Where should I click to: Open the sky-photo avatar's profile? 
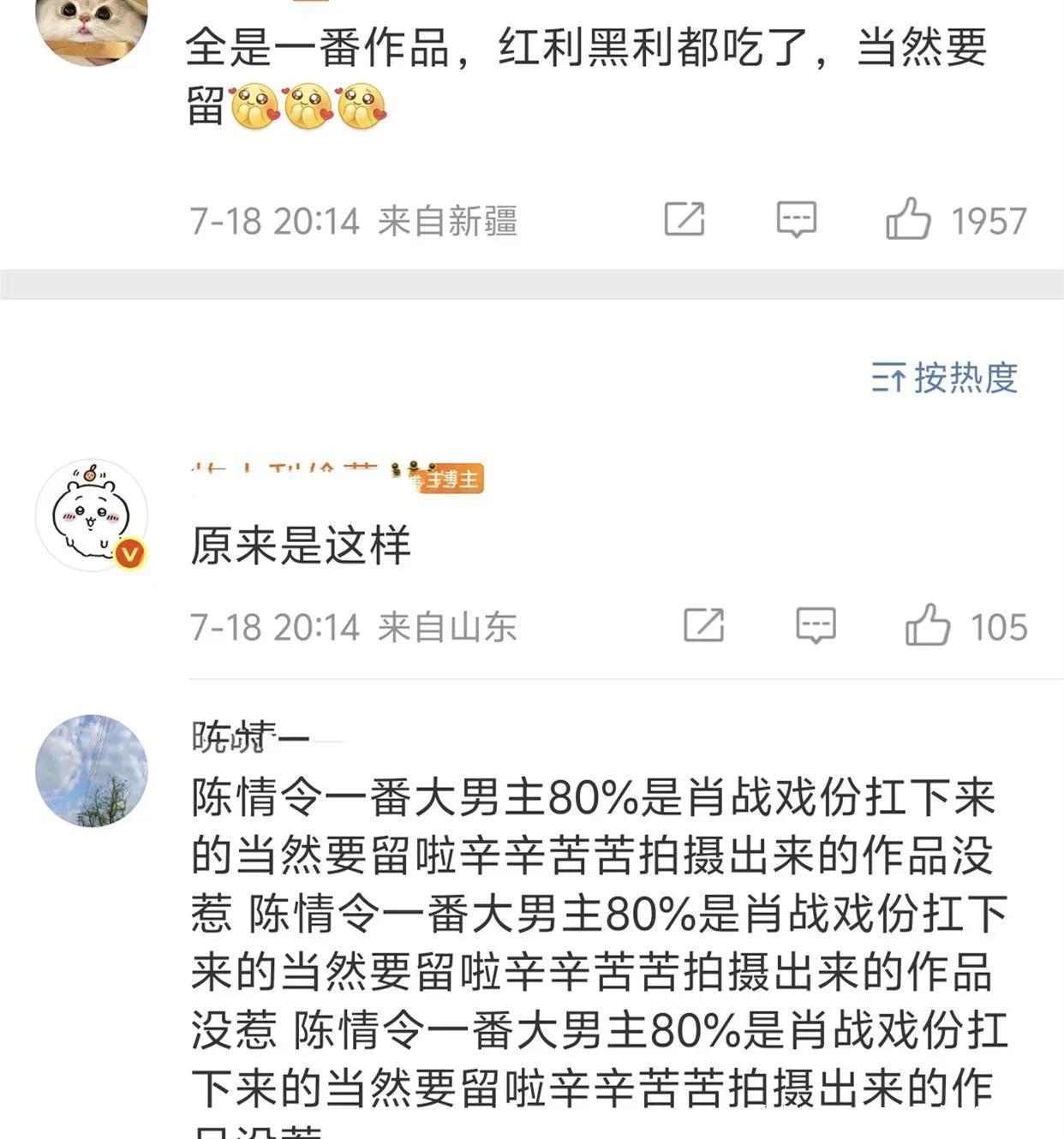point(92,771)
